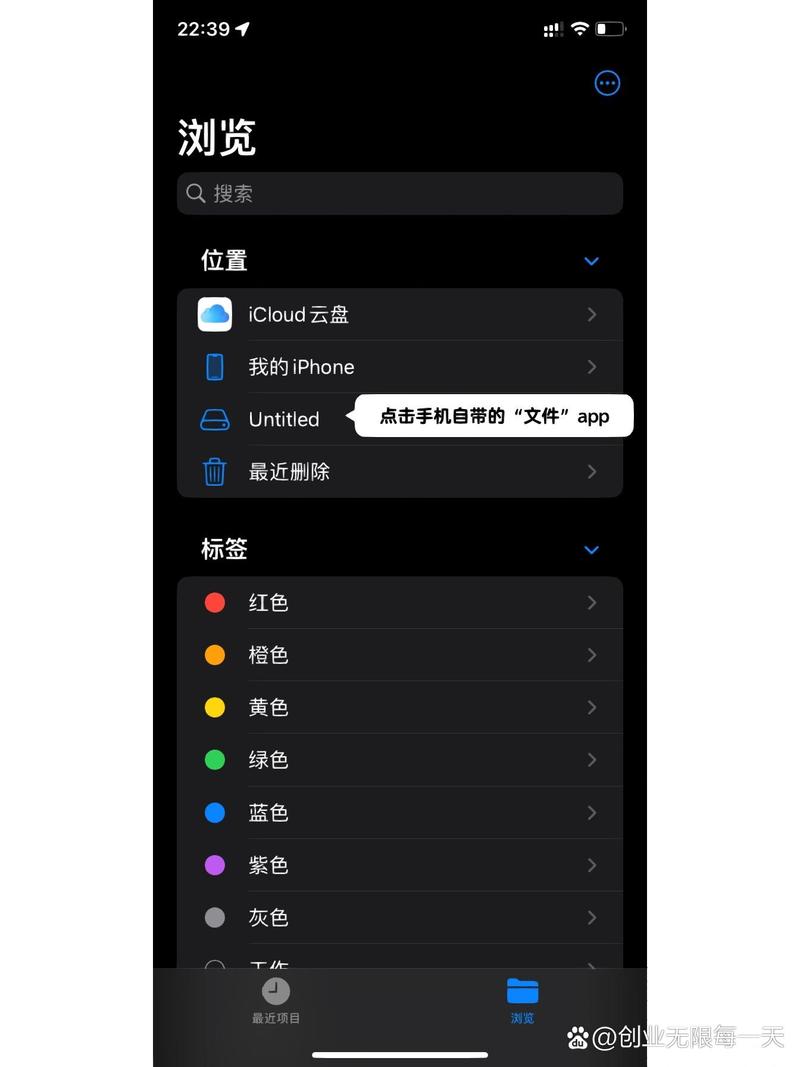Open the iCloud 云盘 drive icon

click(214, 314)
